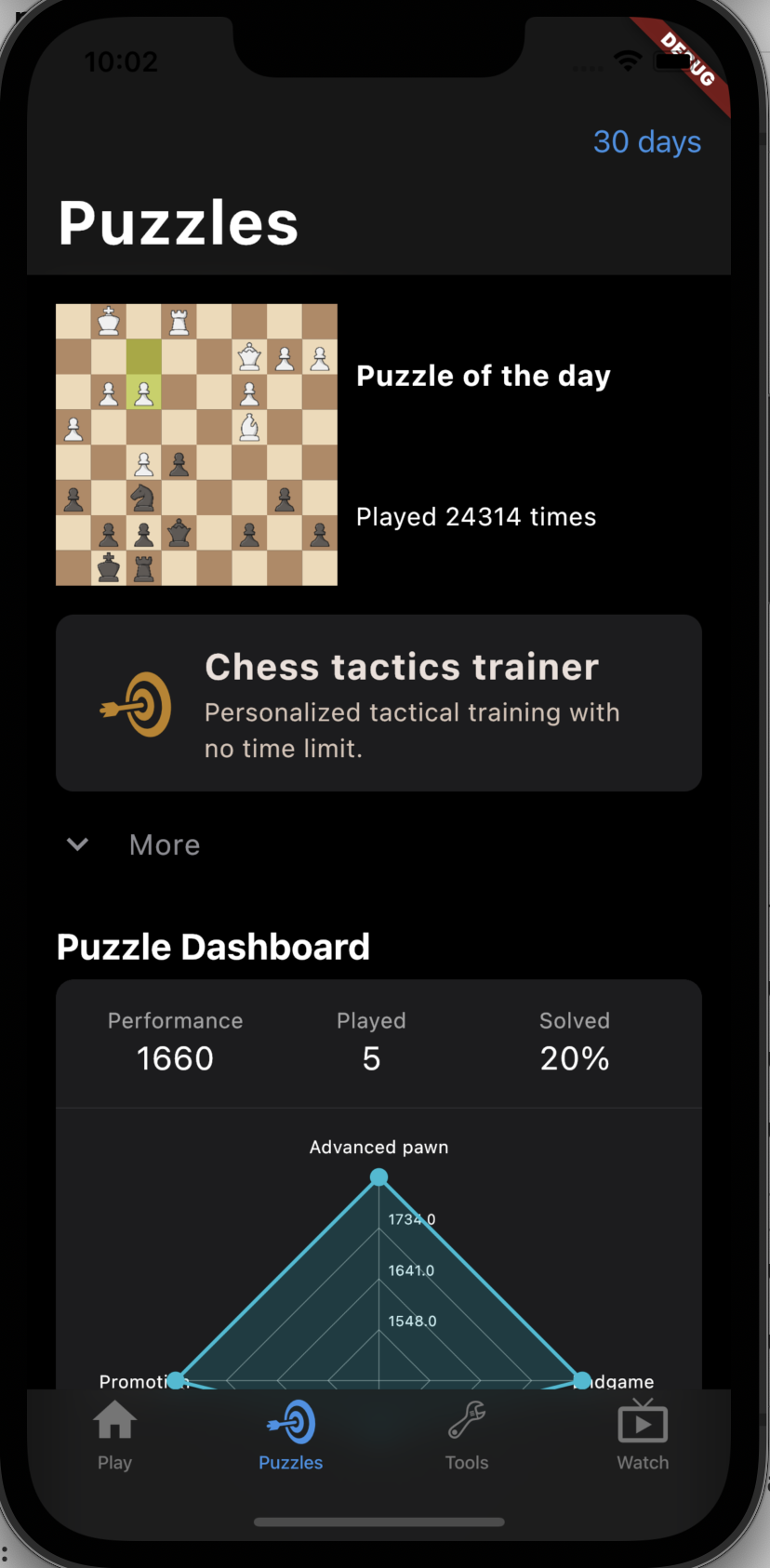770x1568 pixels.
Task: Select the Solved 20% statistic
Action: click(x=575, y=1057)
